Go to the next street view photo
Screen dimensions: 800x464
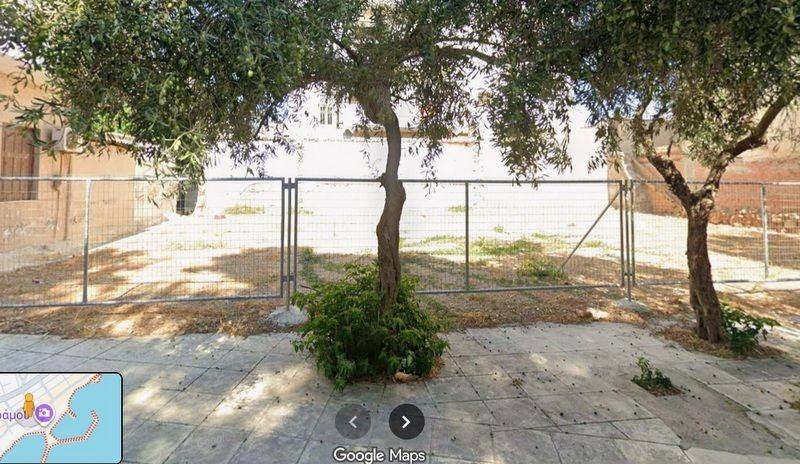(x=406, y=421)
